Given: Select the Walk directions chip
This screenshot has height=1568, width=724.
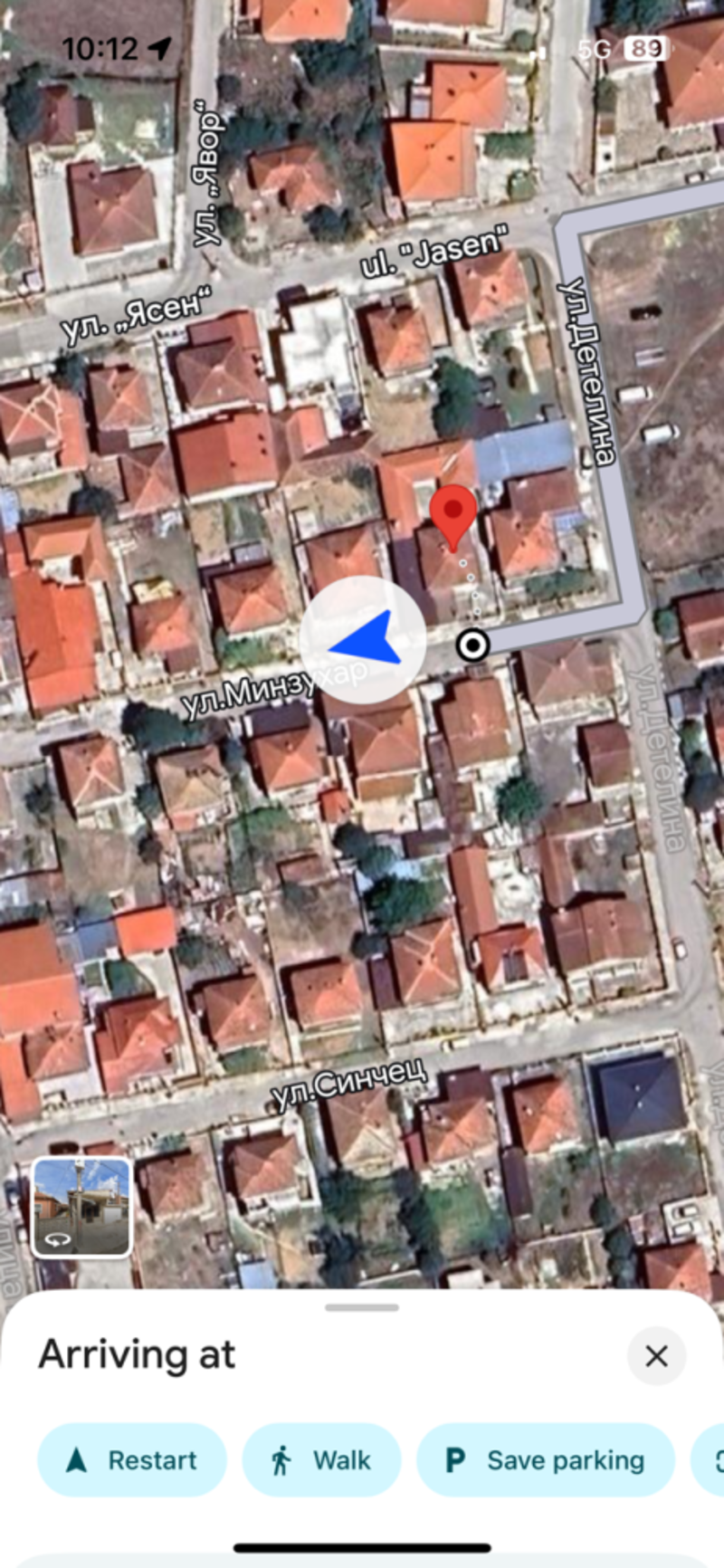Looking at the screenshot, I should click(321, 1459).
